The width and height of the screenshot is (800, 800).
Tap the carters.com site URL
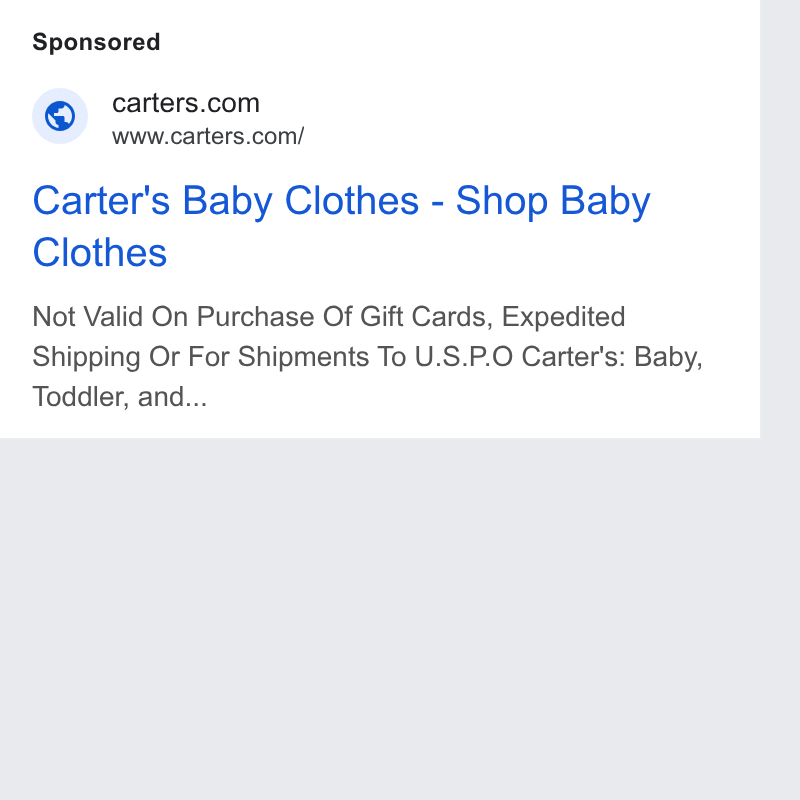[x=208, y=137]
